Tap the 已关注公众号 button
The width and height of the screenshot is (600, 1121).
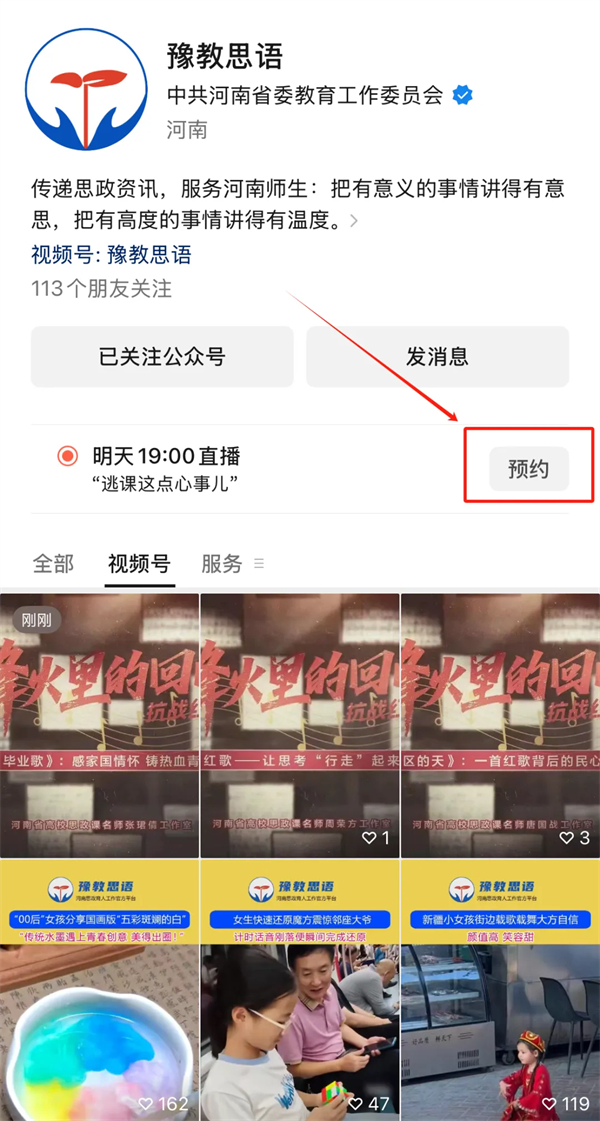[x=162, y=357]
